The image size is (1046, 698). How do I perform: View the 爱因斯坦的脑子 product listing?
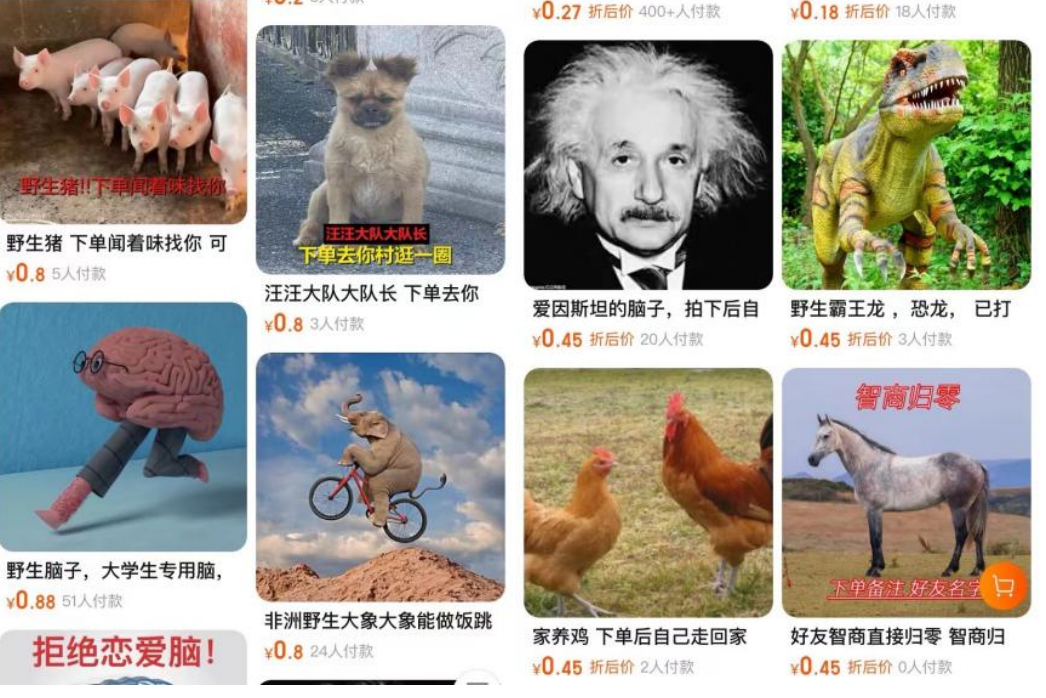[648, 165]
